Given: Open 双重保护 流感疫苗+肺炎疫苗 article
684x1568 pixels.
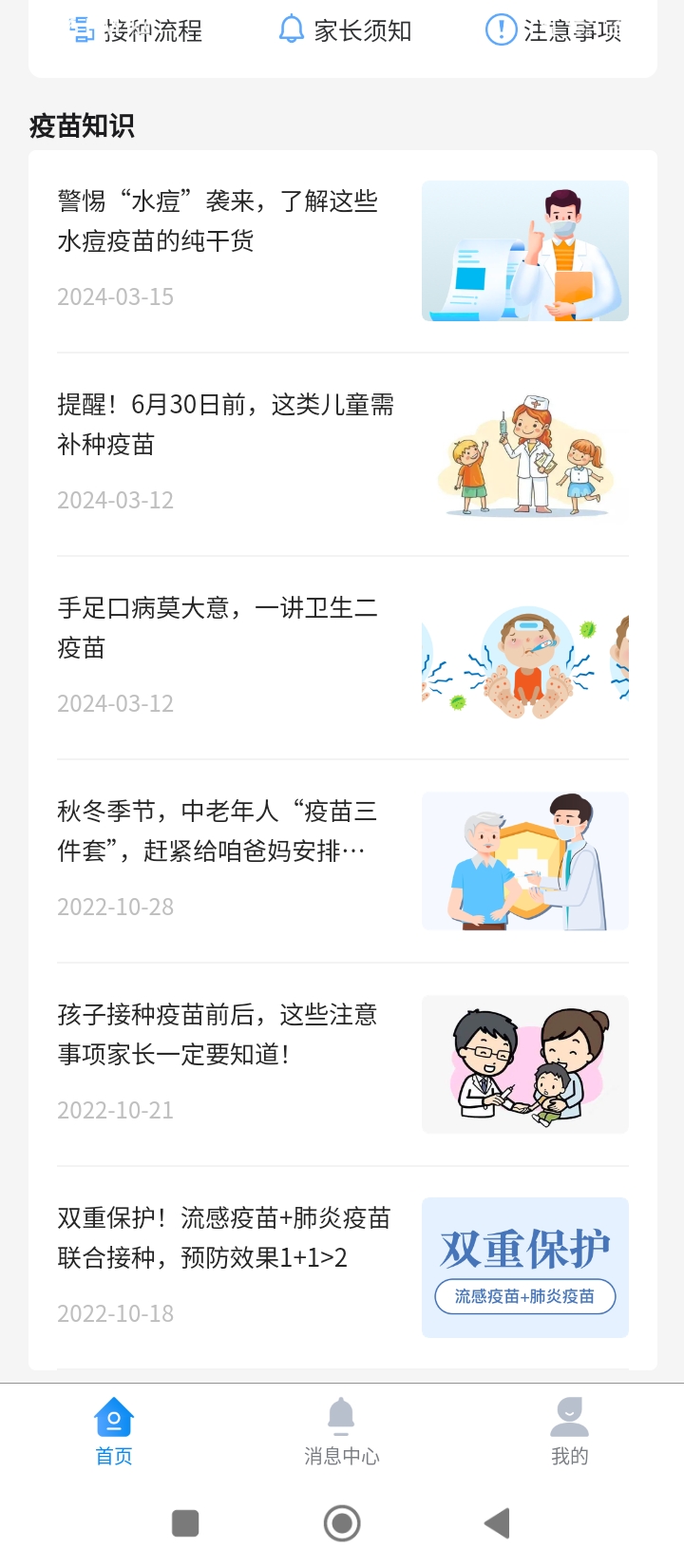Looking at the screenshot, I should tap(223, 1238).
